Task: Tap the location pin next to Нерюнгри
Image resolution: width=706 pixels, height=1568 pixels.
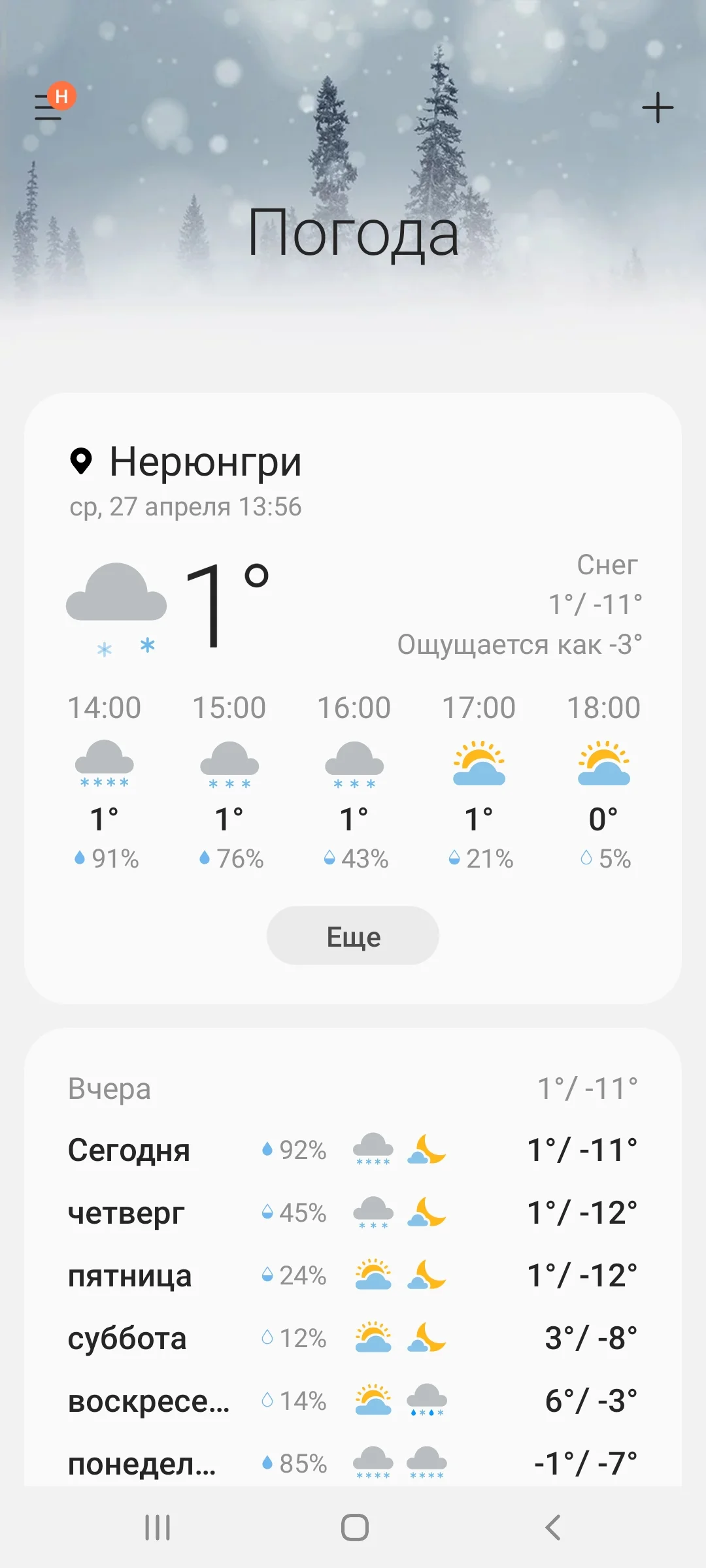Action: point(81,463)
